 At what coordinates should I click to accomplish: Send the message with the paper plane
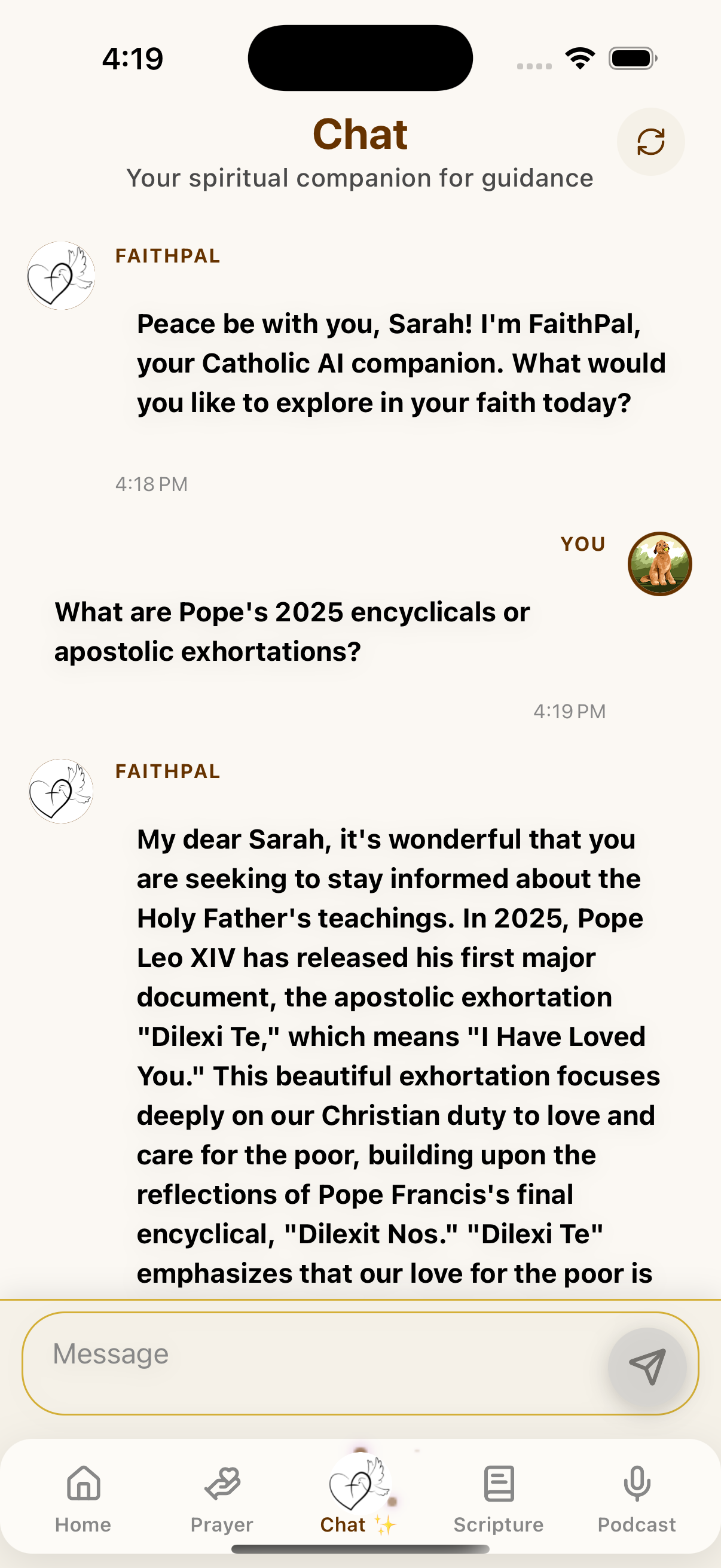647,1366
